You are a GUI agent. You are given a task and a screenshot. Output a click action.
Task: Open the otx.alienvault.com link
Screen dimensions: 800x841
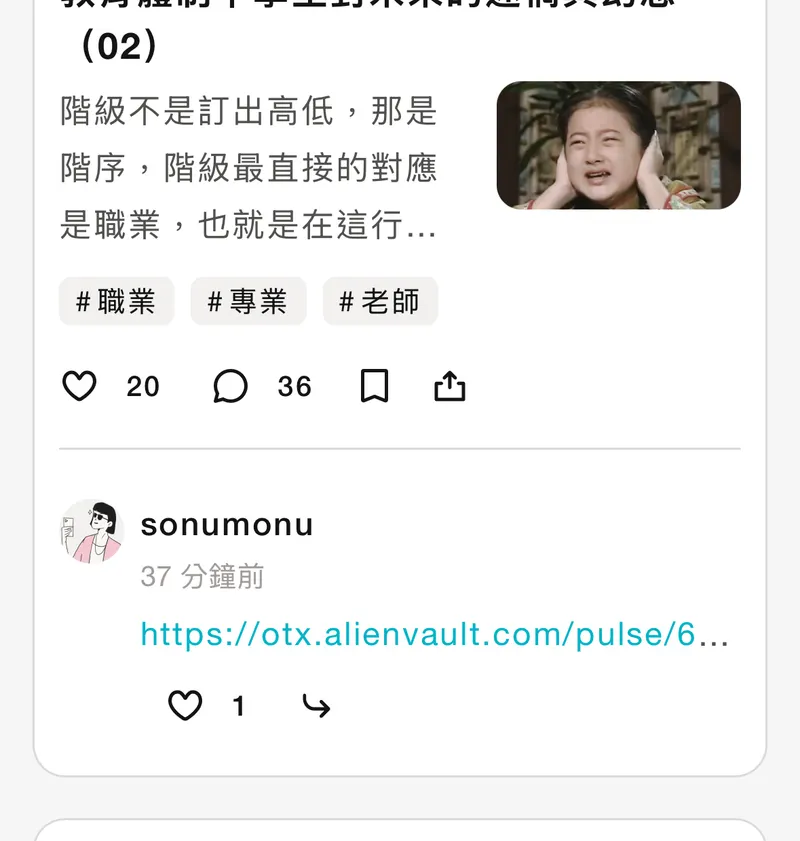[x=434, y=634]
